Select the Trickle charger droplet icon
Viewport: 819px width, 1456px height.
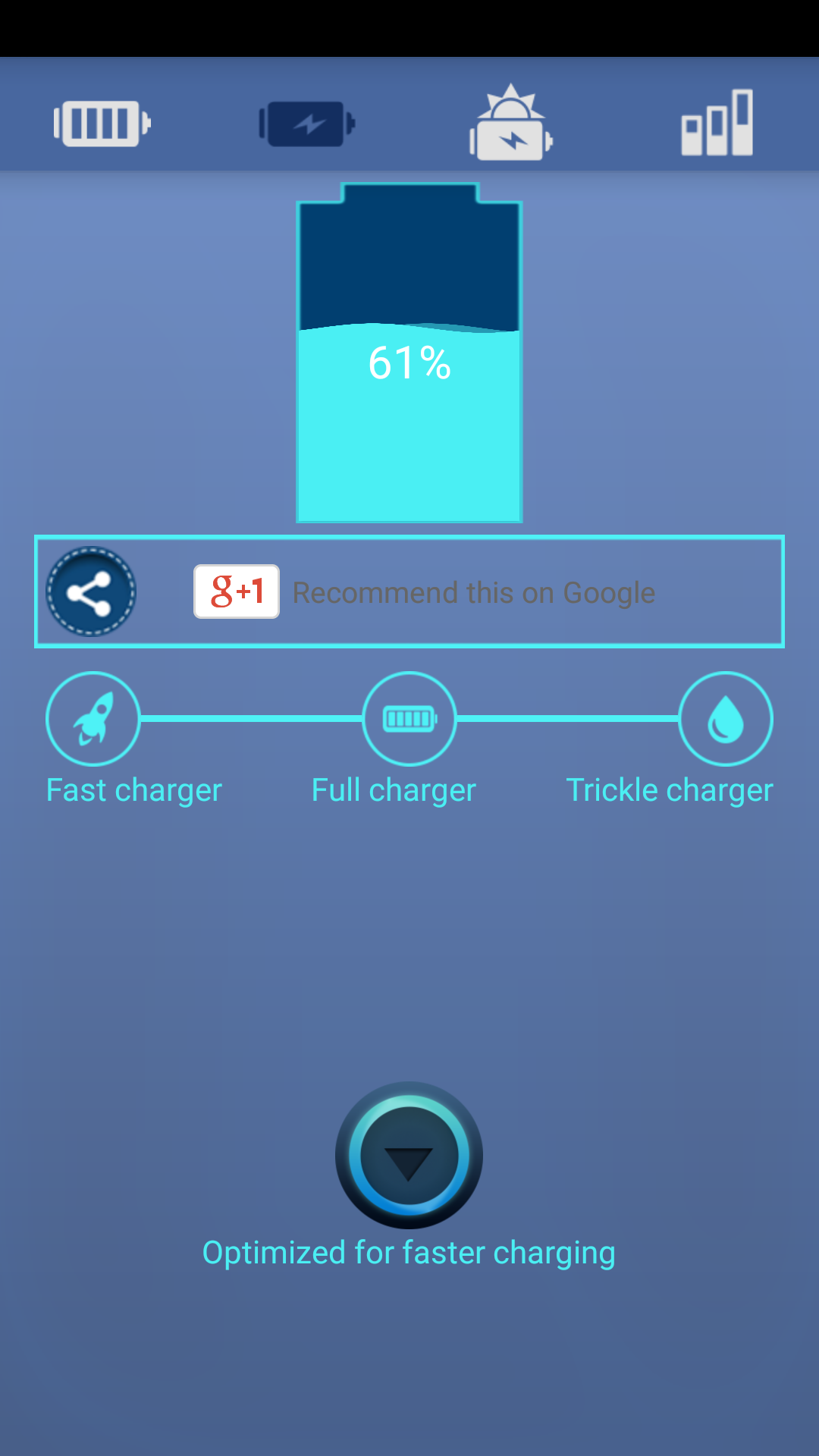[726, 718]
